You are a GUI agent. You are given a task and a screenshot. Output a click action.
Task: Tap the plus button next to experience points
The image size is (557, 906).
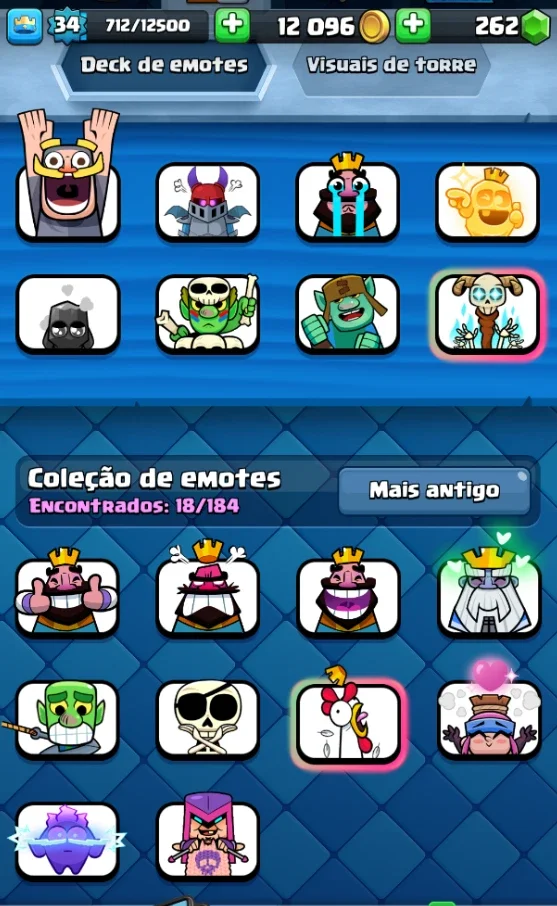click(x=232, y=25)
